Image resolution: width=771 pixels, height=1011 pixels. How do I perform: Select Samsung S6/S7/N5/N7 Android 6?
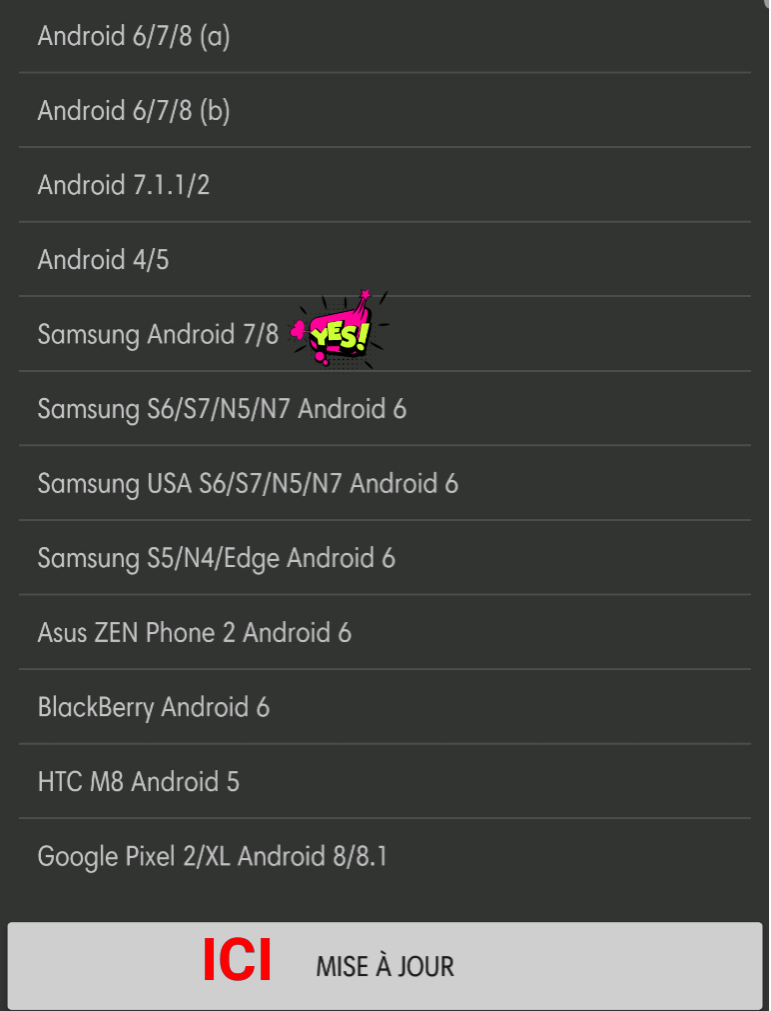tap(222, 409)
